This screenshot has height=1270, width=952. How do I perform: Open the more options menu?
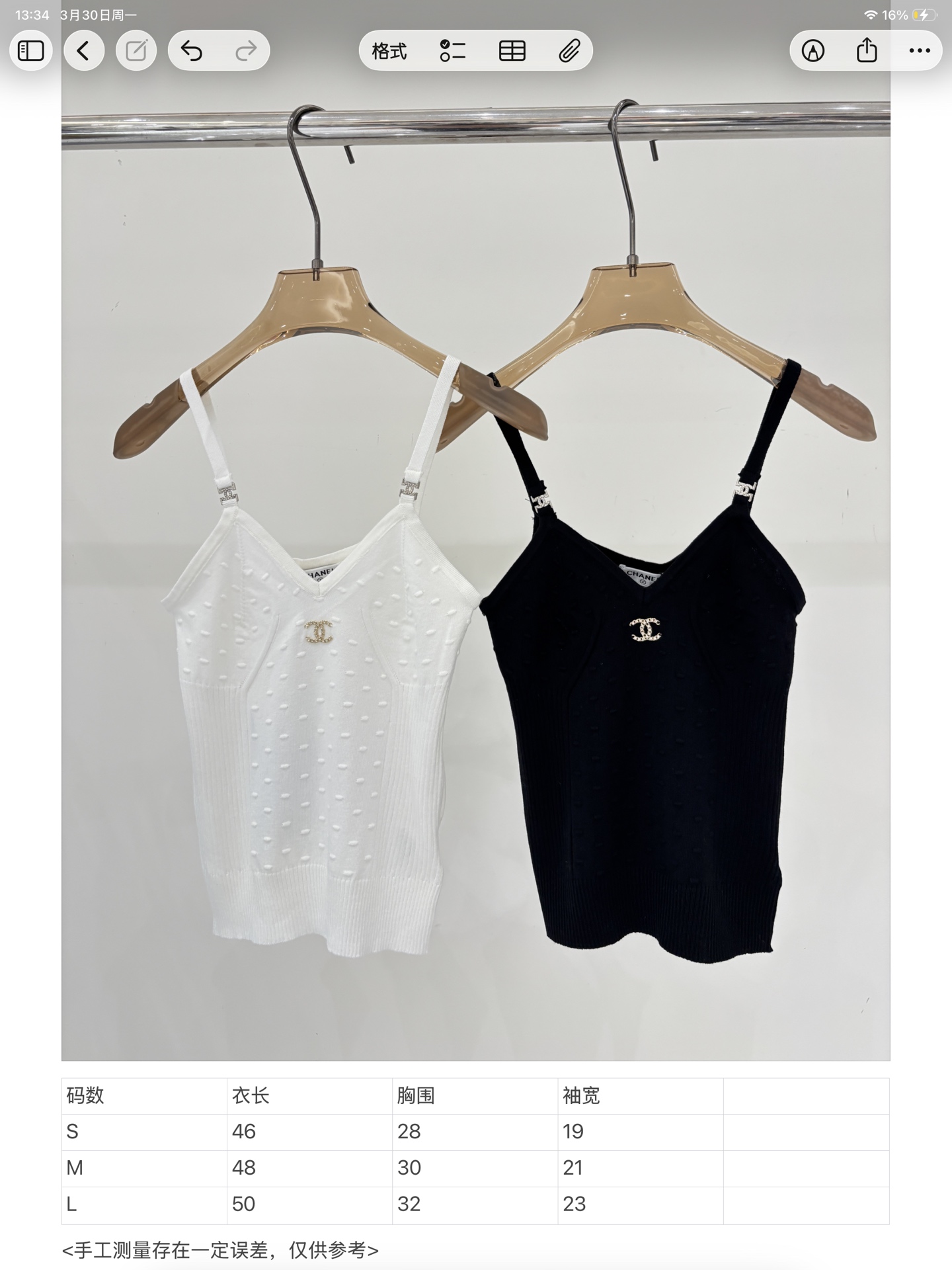920,51
